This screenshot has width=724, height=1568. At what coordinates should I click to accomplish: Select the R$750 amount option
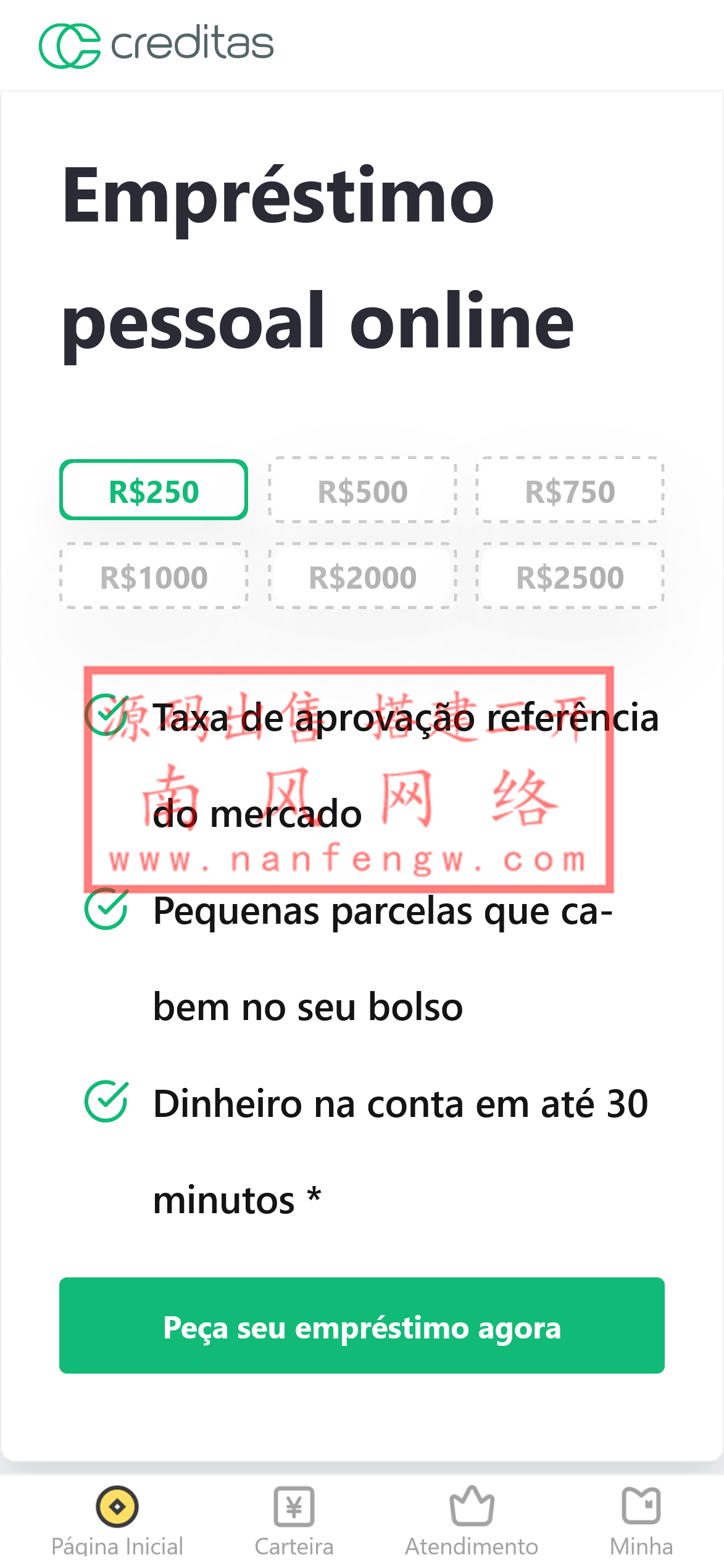pyautogui.click(x=570, y=491)
